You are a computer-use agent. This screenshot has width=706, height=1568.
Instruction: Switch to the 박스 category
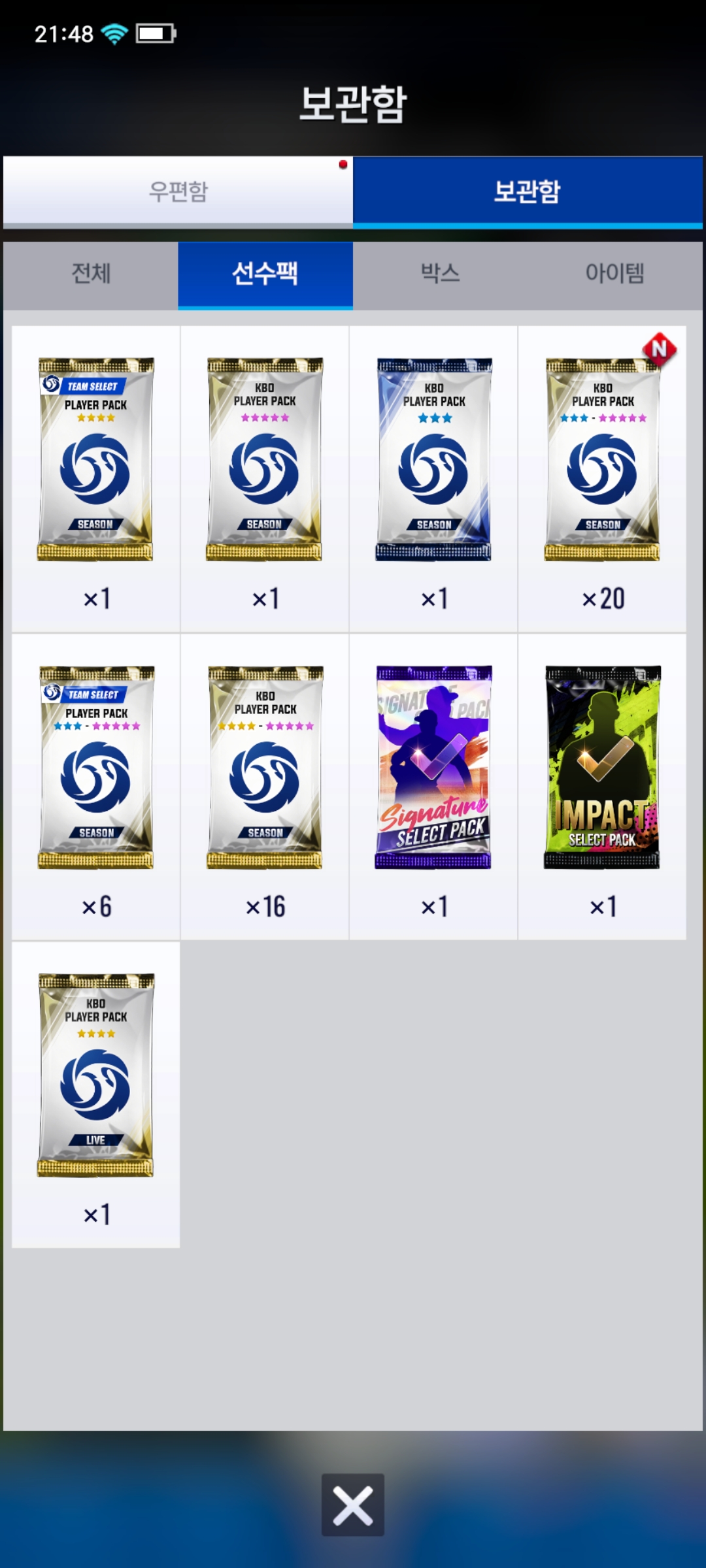pos(440,274)
